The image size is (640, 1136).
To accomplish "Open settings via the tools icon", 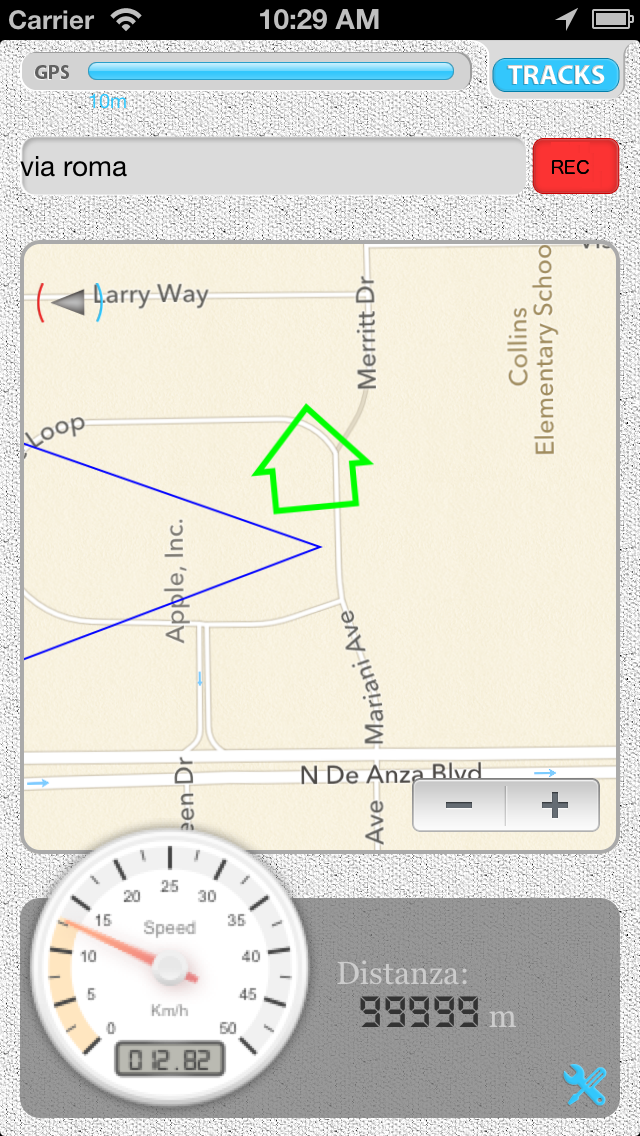I will click(585, 1084).
